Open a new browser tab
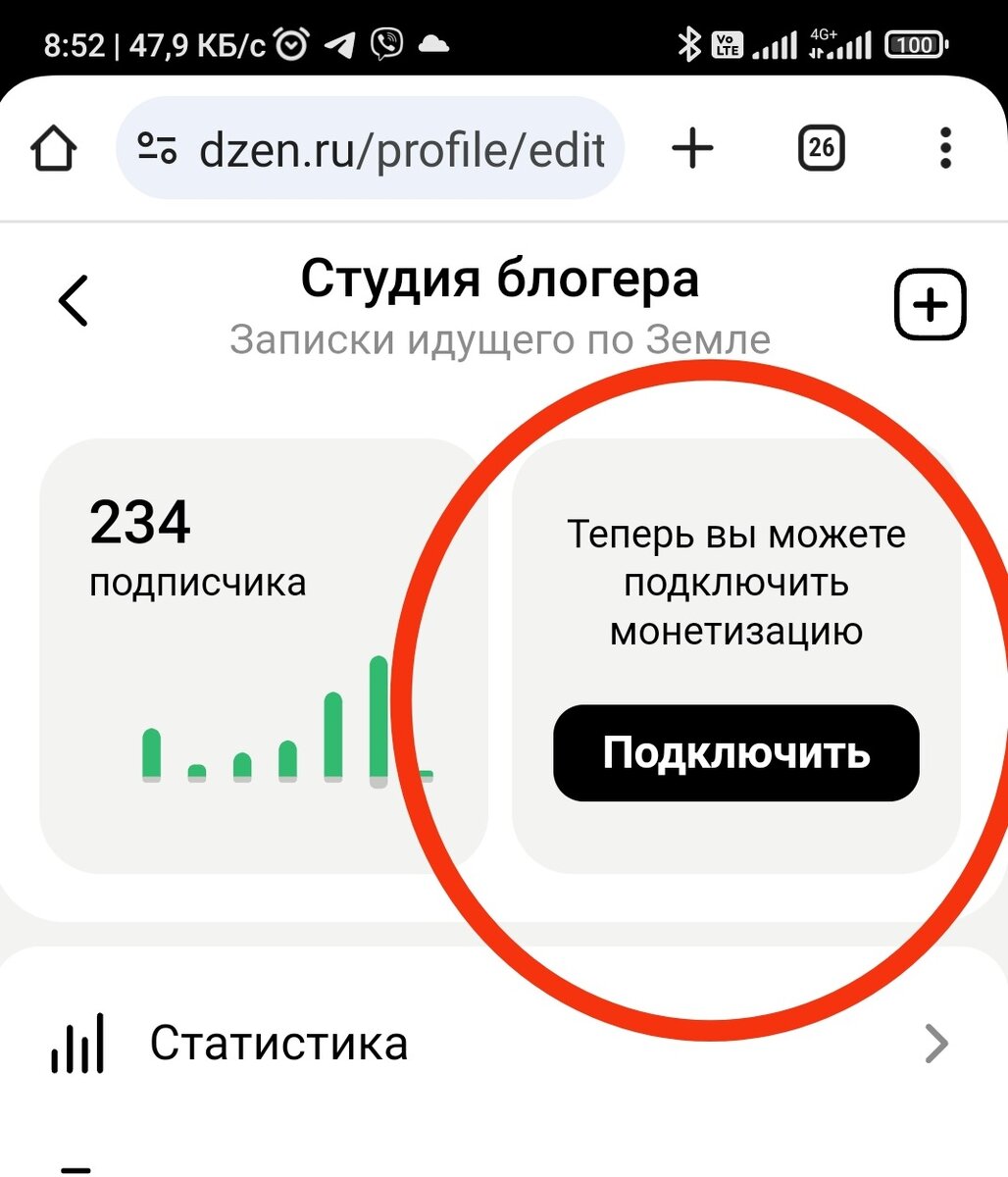1008x1177 pixels. (692, 149)
